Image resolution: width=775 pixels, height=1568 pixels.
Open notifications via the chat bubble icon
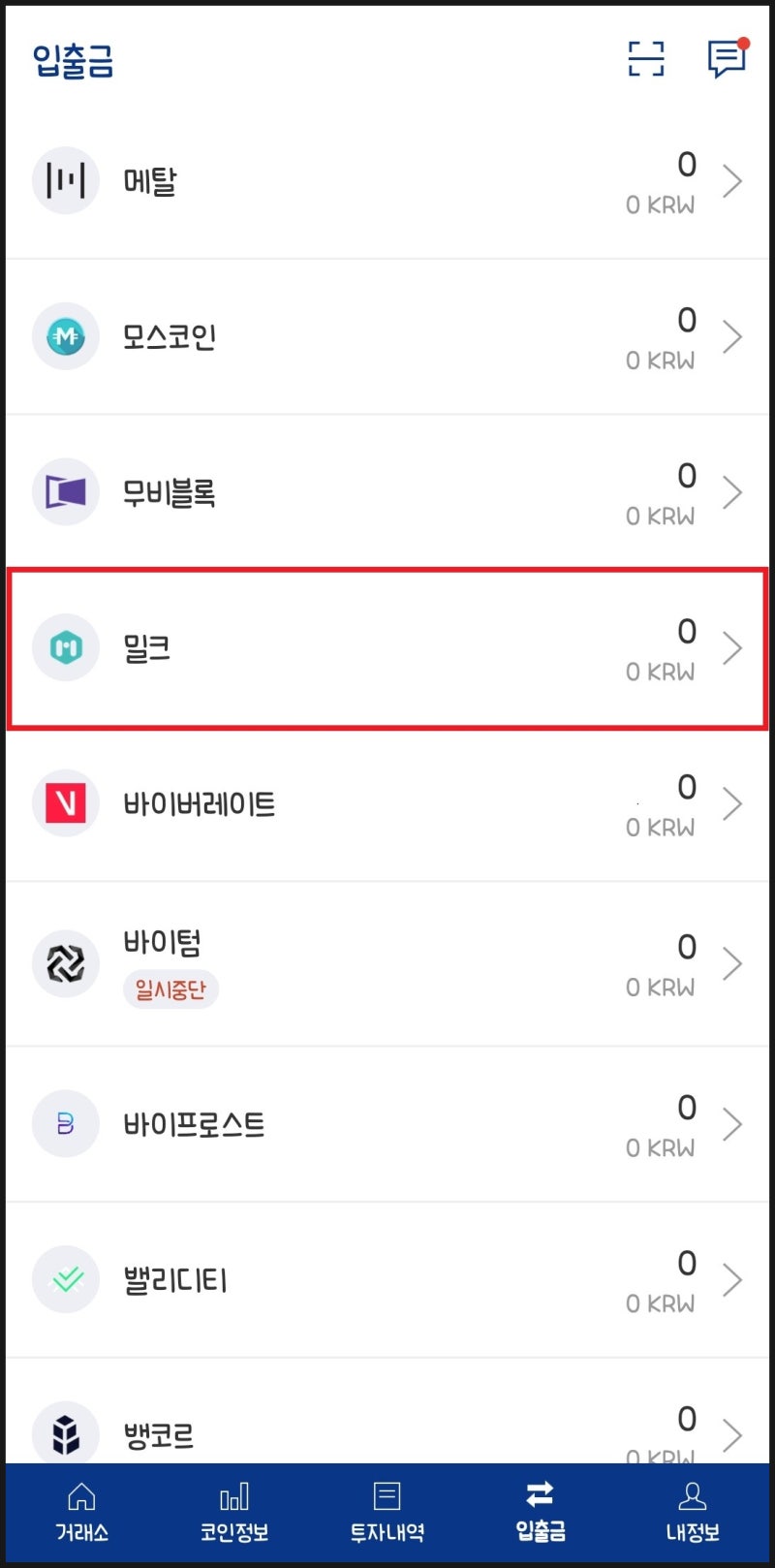pos(725,60)
